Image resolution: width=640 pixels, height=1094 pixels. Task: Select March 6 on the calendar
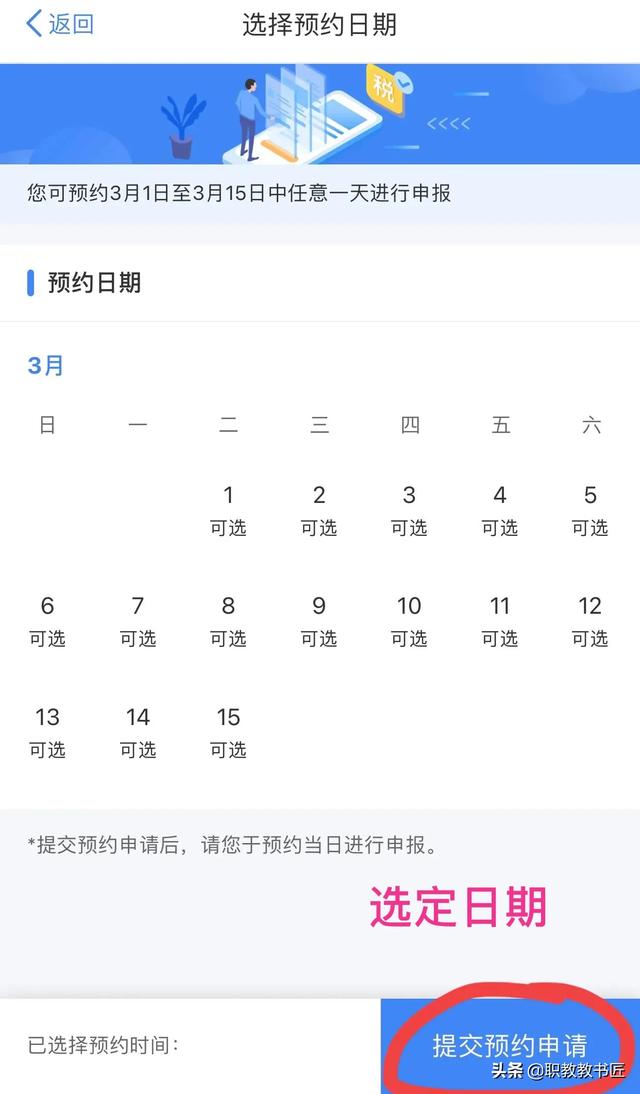pos(47,619)
